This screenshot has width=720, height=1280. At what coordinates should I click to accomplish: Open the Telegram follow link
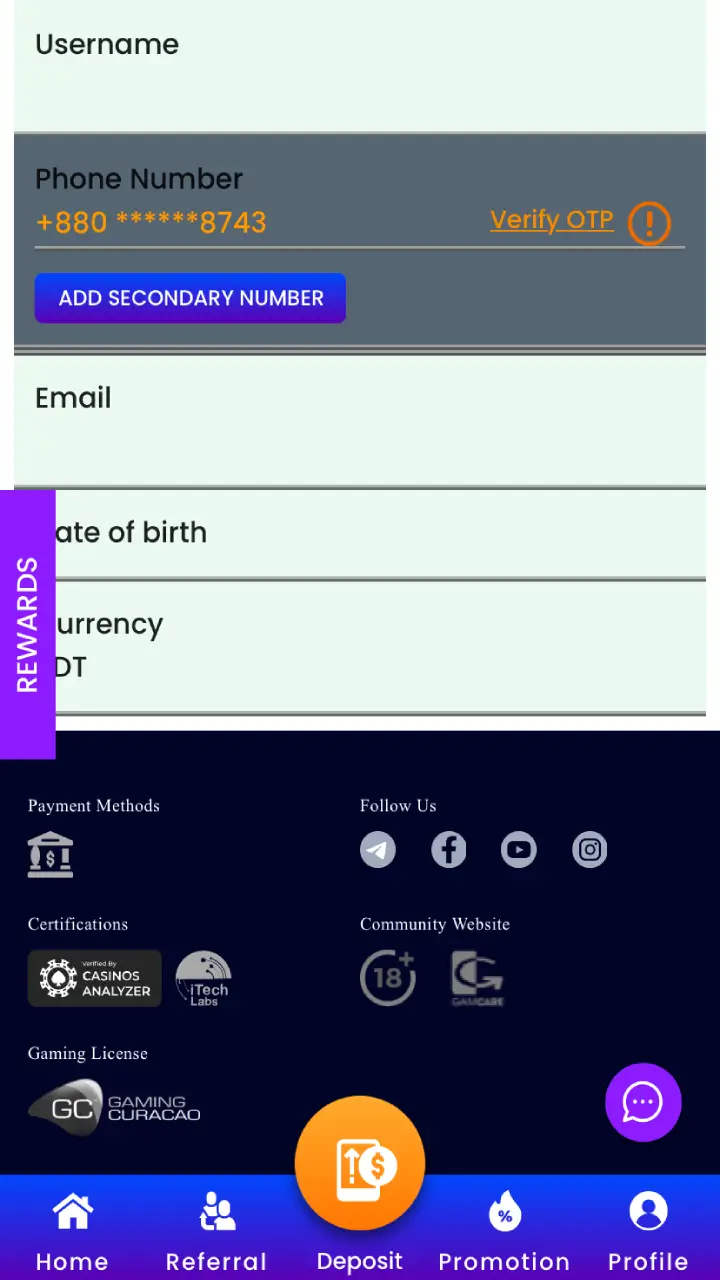[x=378, y=850]
